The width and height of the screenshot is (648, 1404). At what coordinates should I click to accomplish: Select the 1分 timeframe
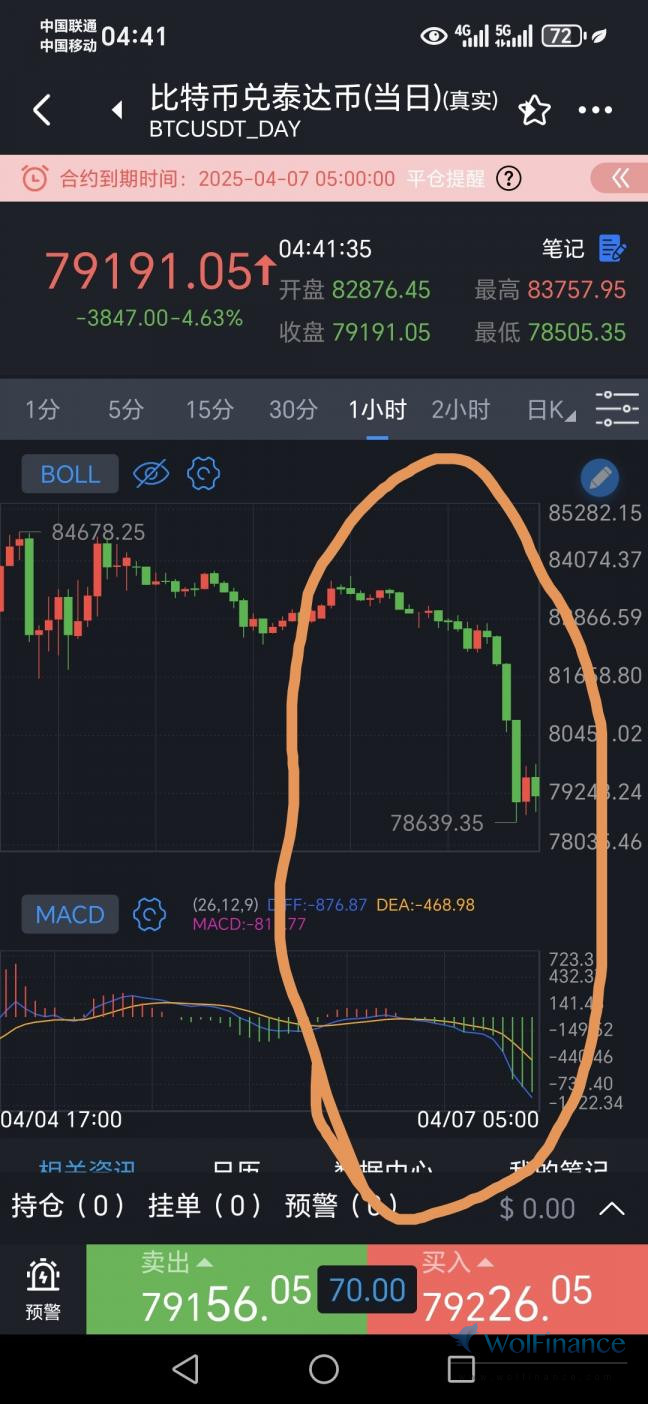point(42,409)
